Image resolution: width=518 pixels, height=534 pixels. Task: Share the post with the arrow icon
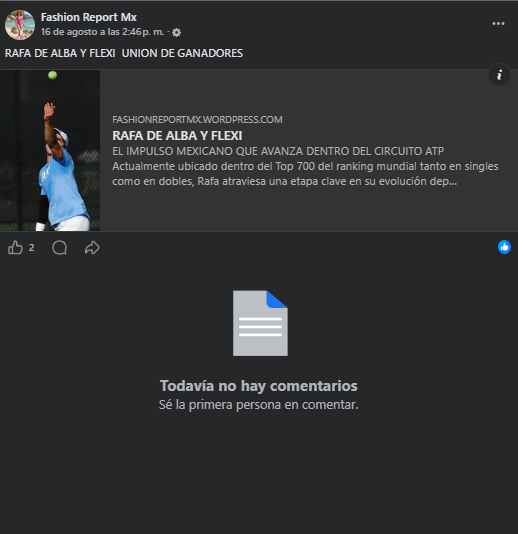pyautogui.click(x=92, y=248)
